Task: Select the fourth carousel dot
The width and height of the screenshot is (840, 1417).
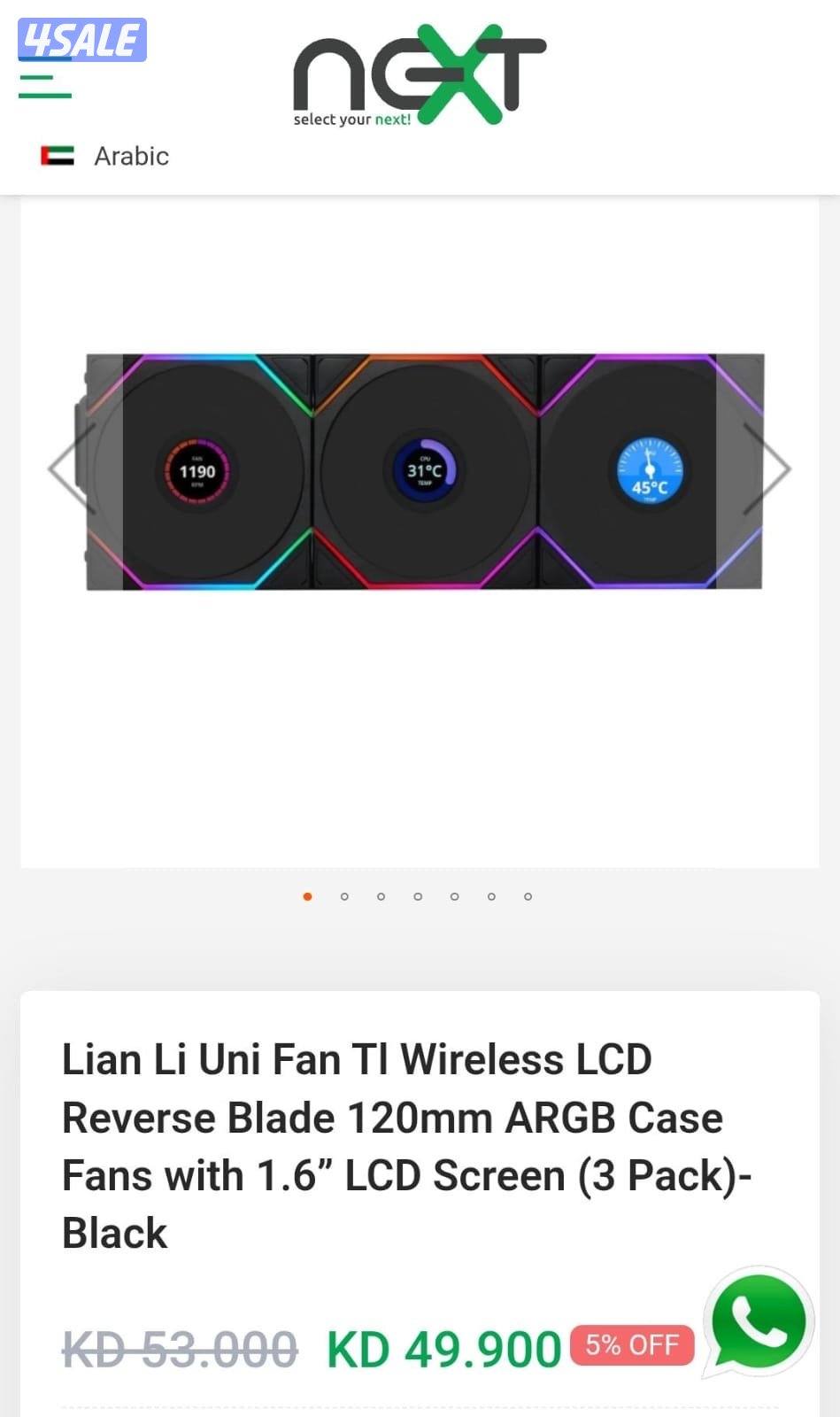Action: pyautogui.click(x=418, y=896)
